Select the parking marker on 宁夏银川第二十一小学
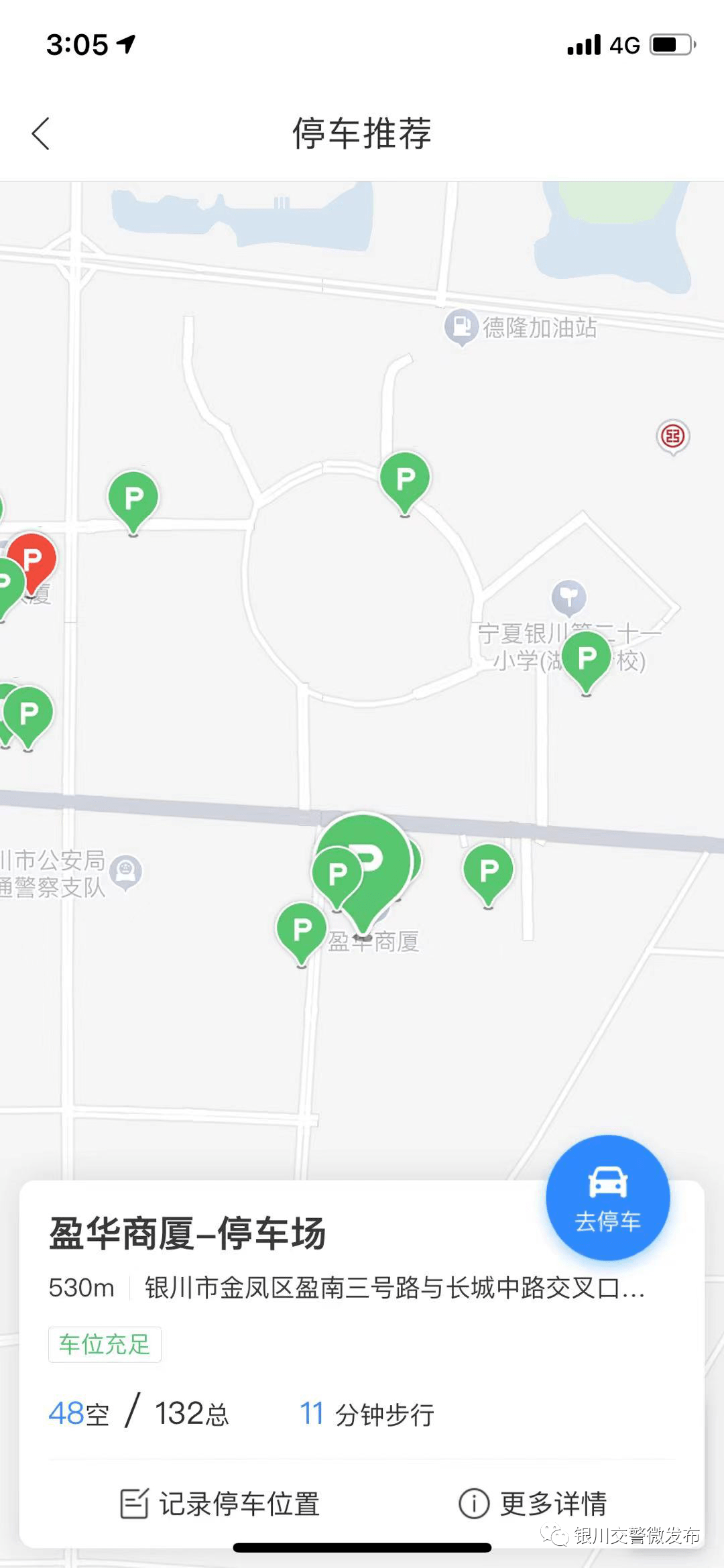This screenshot has width=724, height=1568. tap(587, 659)
